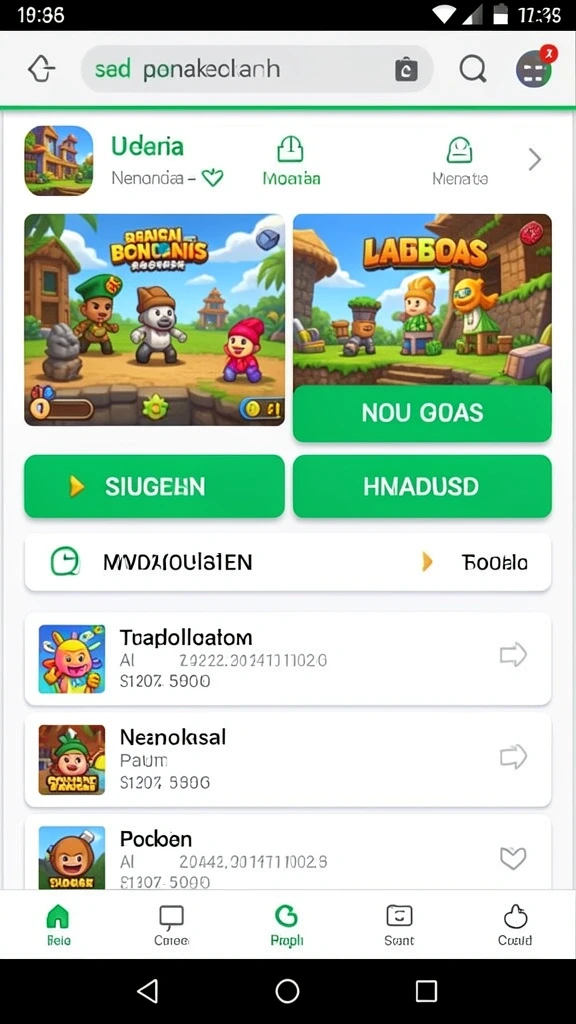Open the MVDMOUIBIEN row
The height and width of the screenshot is (1024, 576).
(288, 562)
